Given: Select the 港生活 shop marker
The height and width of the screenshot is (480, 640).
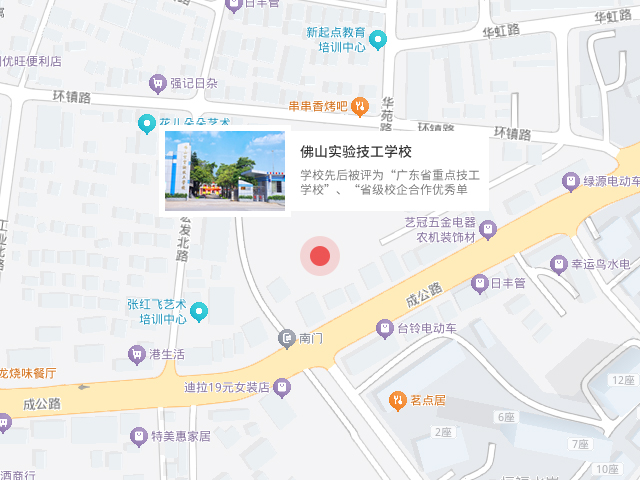Looking at the screenshot, I should (x=136, y=353).
